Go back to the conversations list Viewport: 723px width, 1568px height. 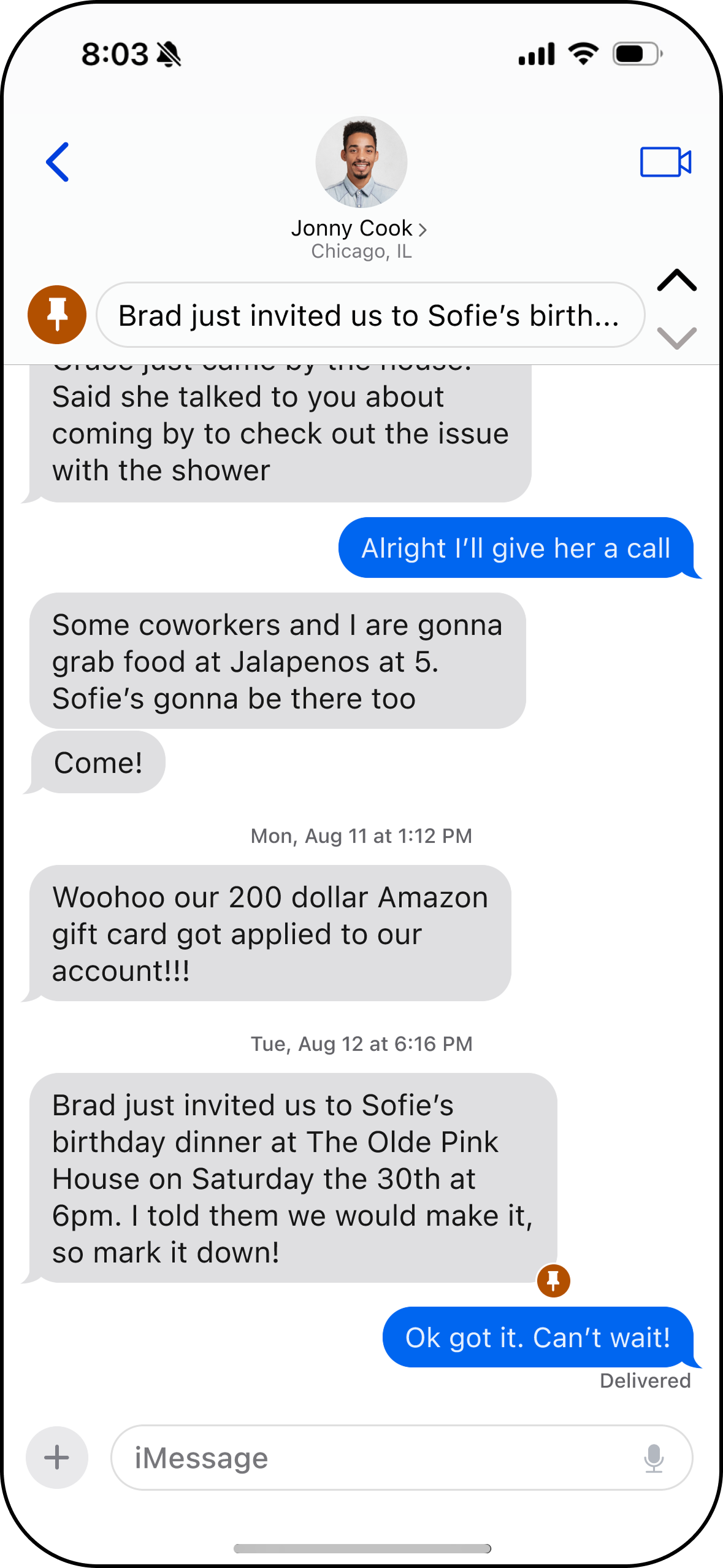58,162
